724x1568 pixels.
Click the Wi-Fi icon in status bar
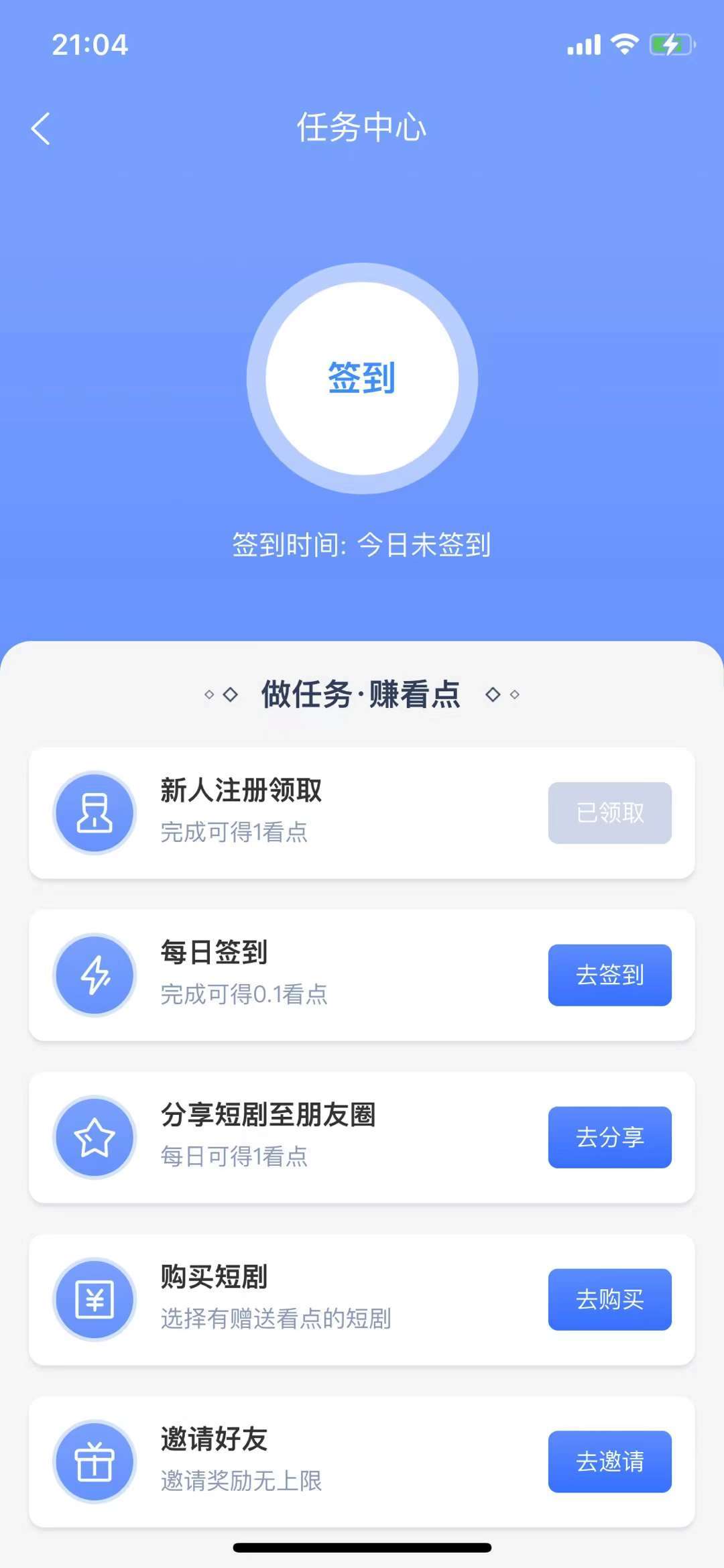624,43
